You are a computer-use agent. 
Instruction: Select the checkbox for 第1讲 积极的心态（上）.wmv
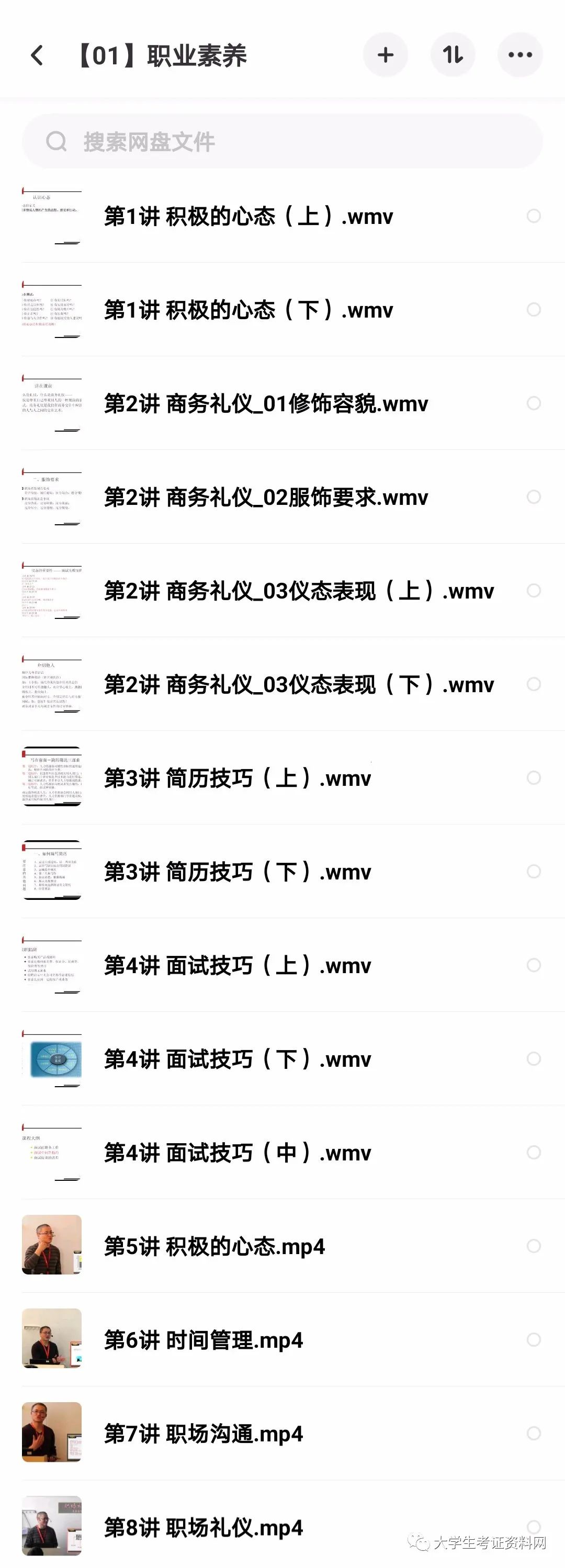coord(534,216)
